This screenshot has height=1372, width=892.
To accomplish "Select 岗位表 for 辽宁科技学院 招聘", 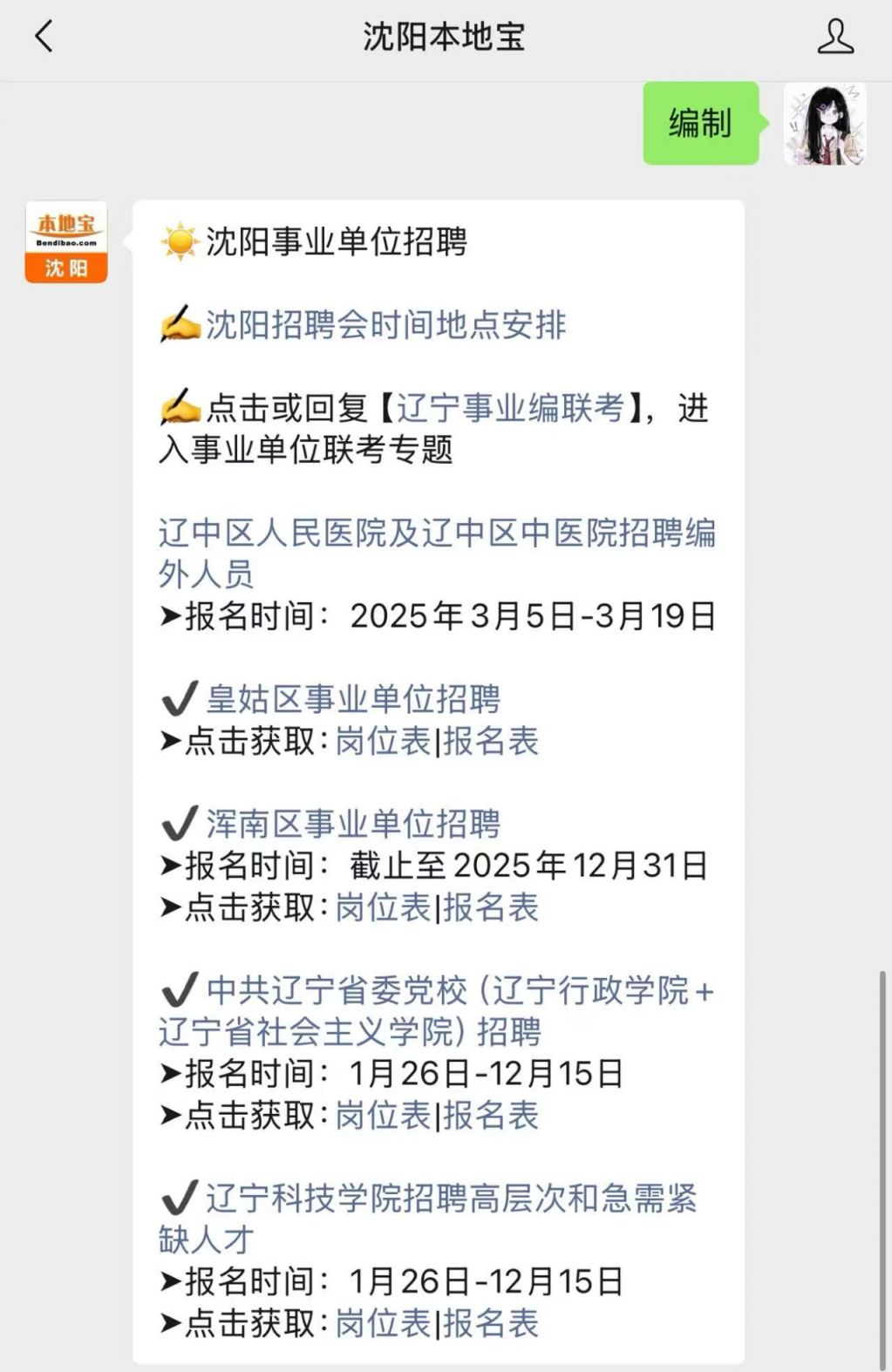I will (384, 1323).
